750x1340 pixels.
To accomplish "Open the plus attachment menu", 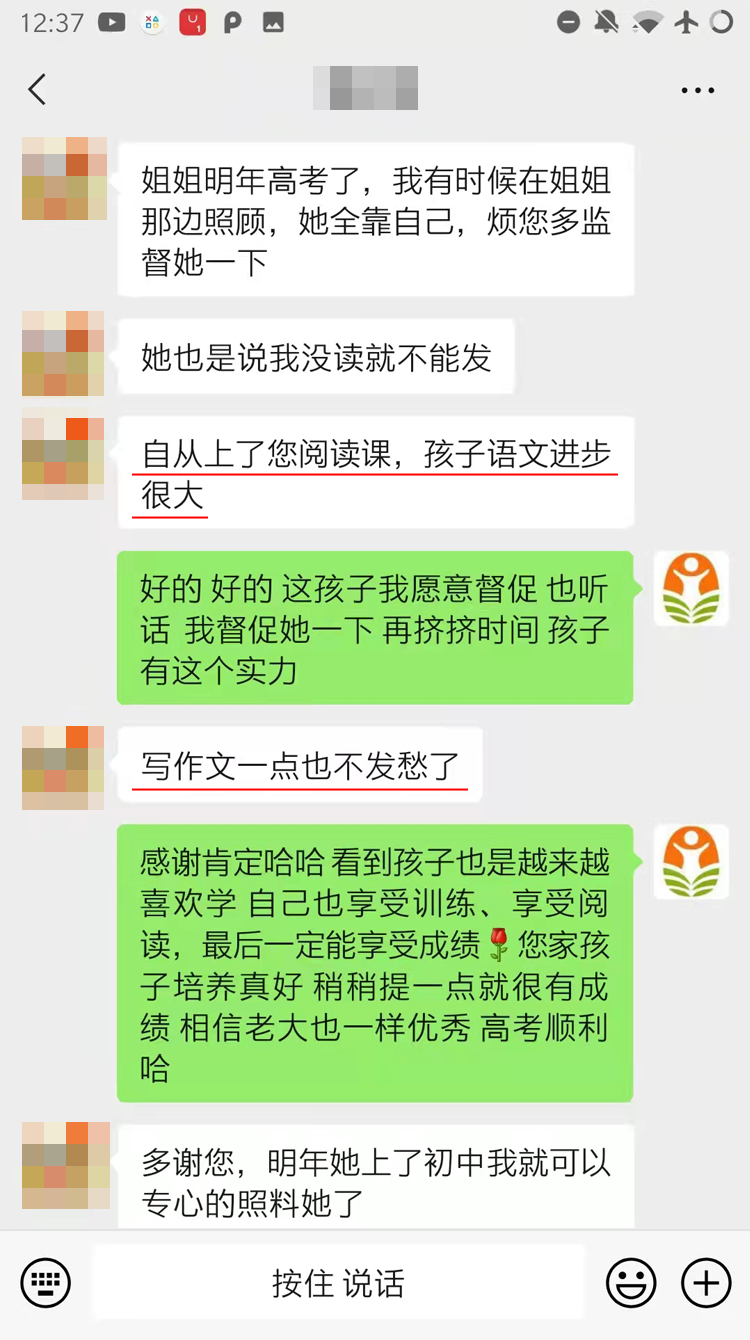I will pyautogui.click(x=706, y=1282).
